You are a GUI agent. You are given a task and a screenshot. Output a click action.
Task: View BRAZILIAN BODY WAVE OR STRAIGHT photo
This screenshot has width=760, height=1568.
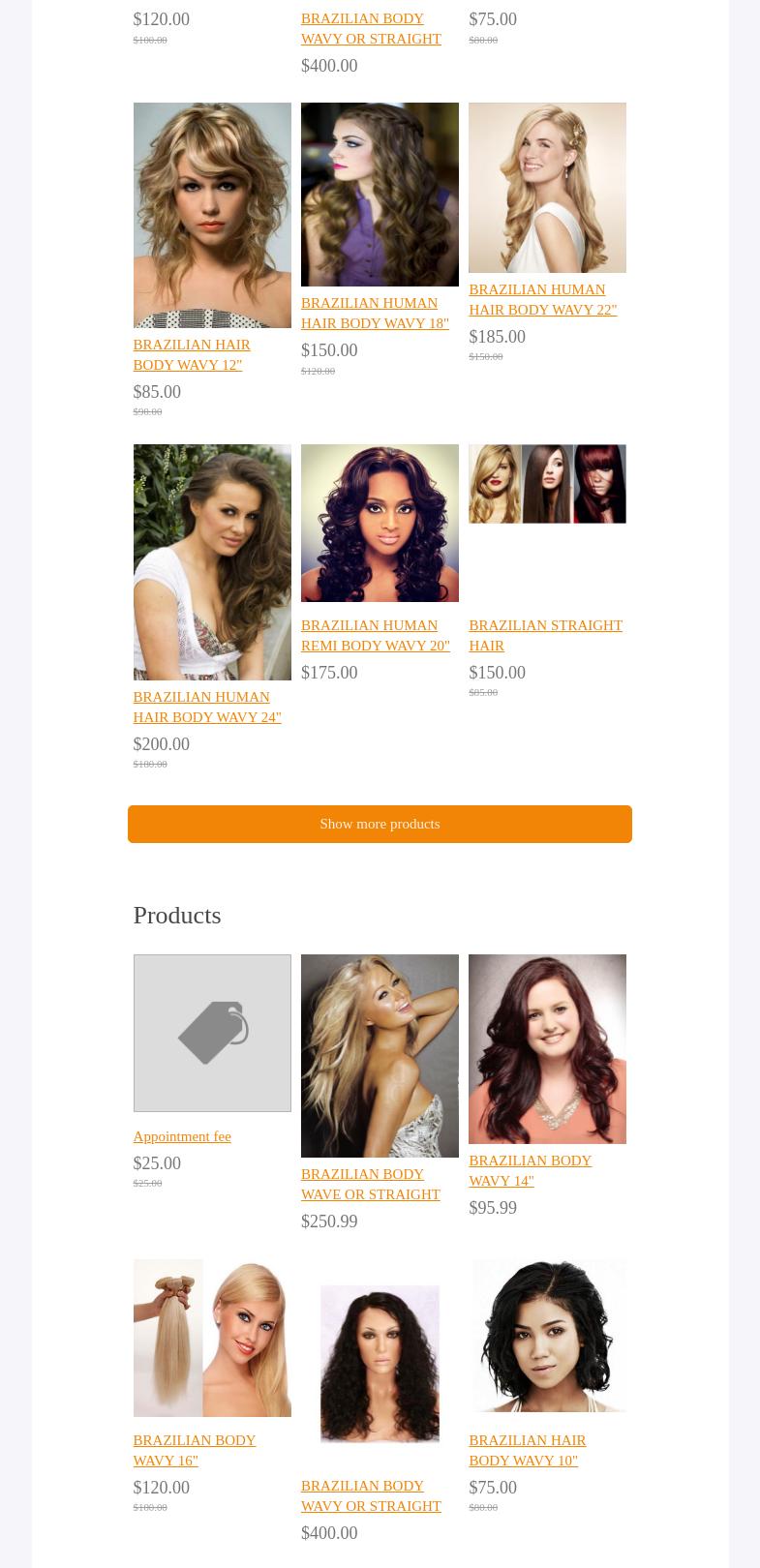380,1055
